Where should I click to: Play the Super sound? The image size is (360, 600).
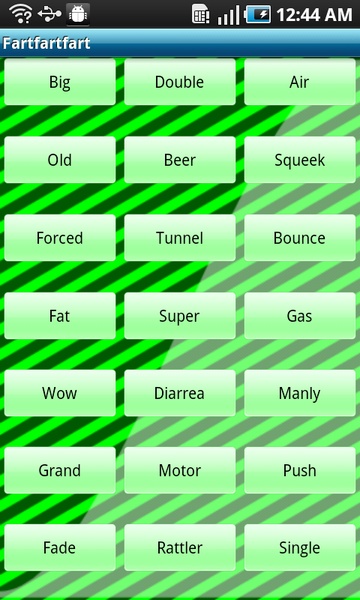[180, 316]
